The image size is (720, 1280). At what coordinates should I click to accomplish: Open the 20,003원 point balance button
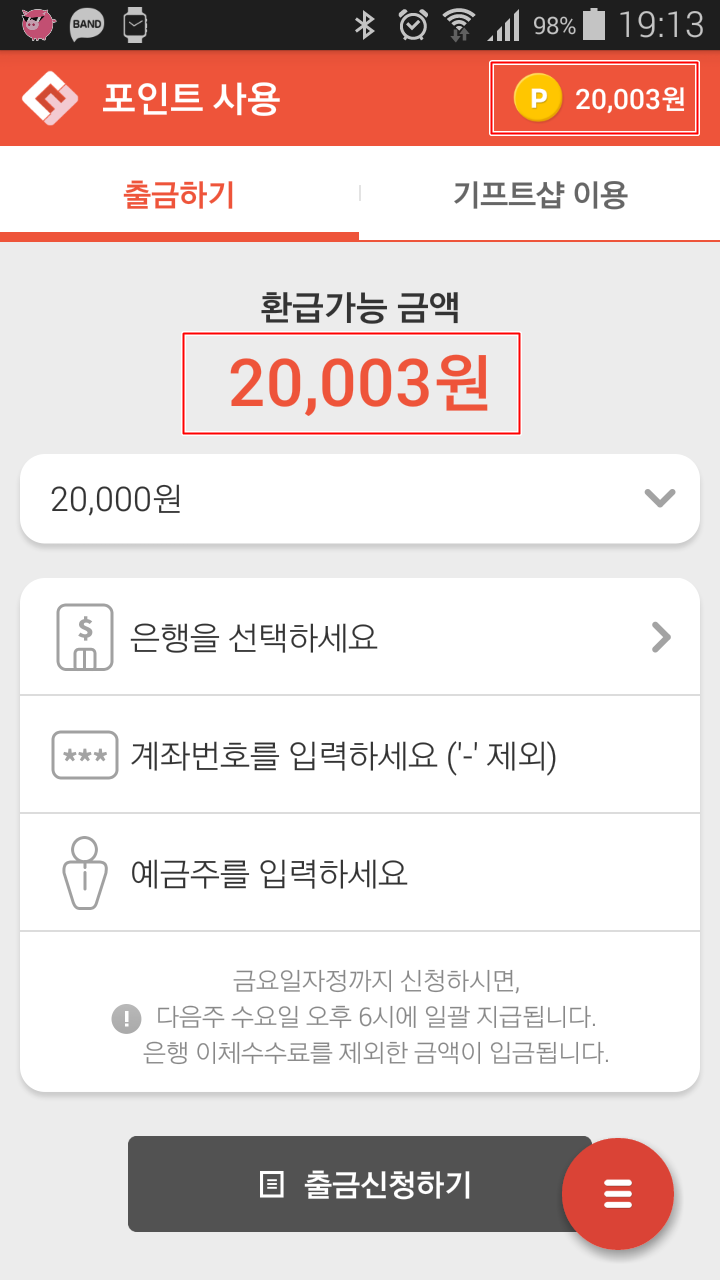point(594,98)
